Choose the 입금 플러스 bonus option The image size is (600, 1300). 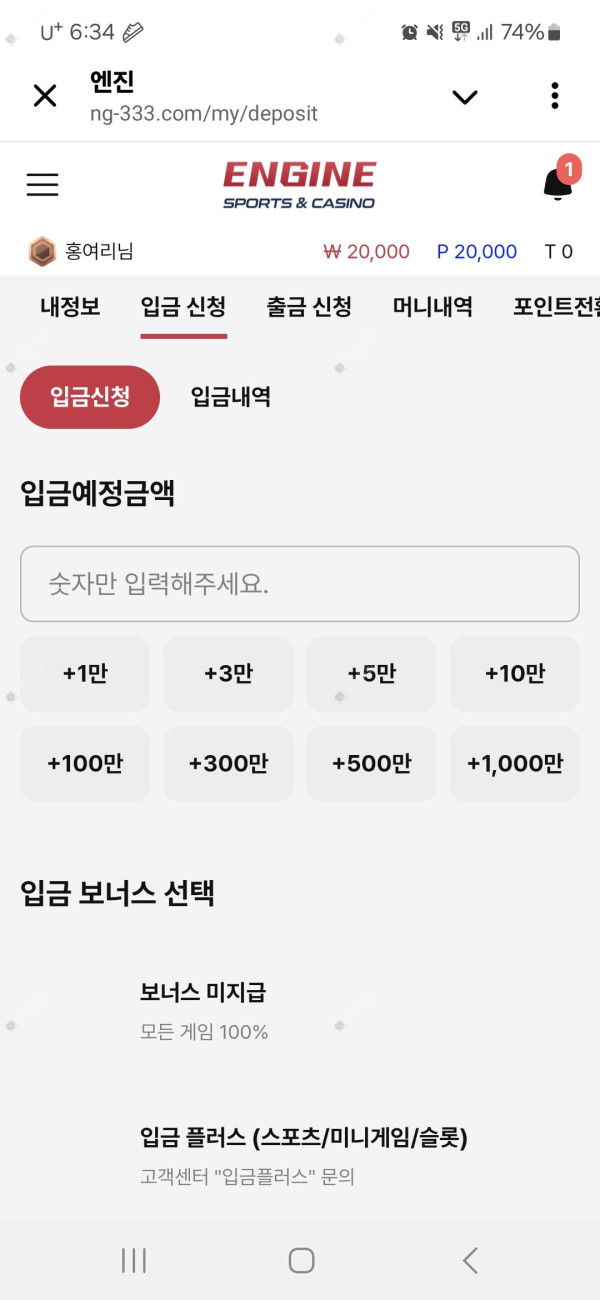point(303,1153)
